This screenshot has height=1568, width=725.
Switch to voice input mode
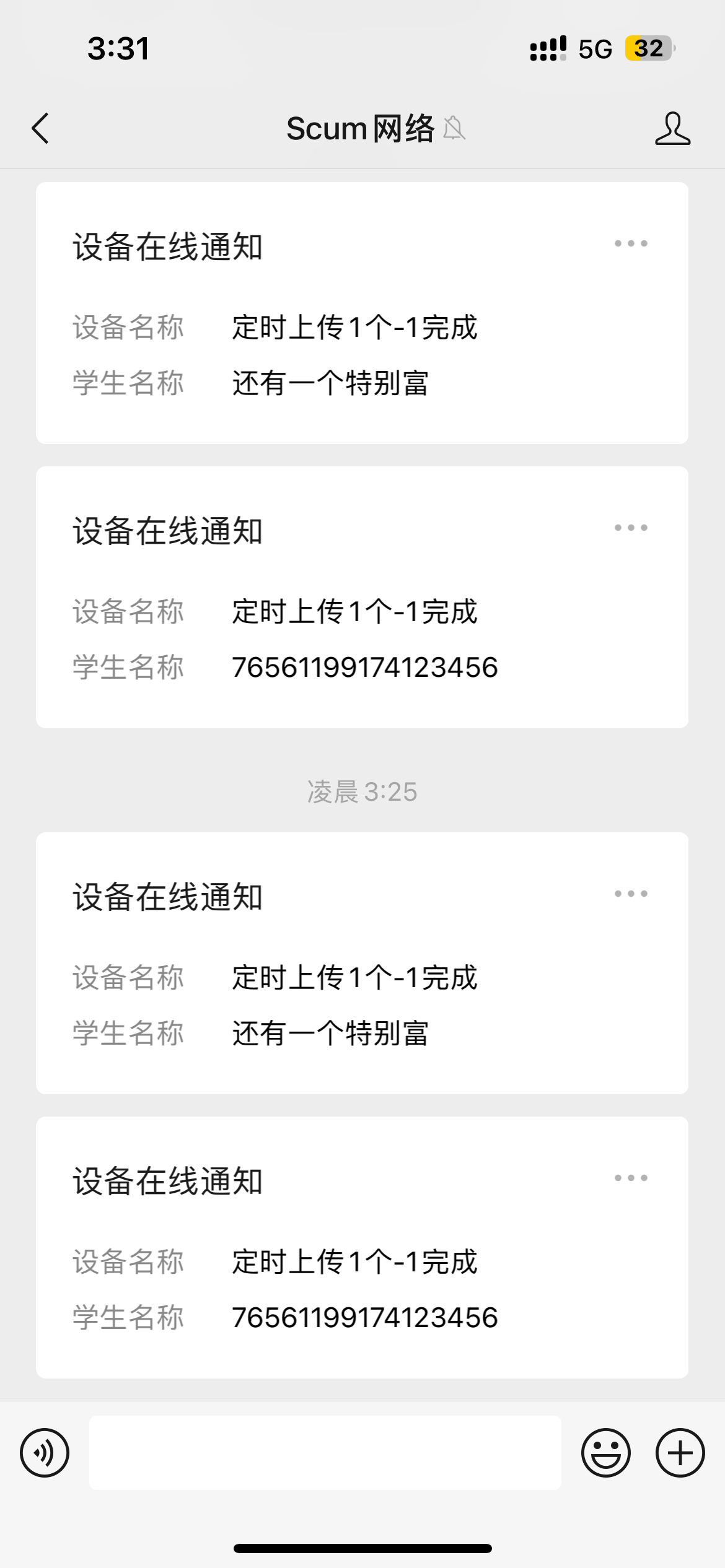(45, 1453)
